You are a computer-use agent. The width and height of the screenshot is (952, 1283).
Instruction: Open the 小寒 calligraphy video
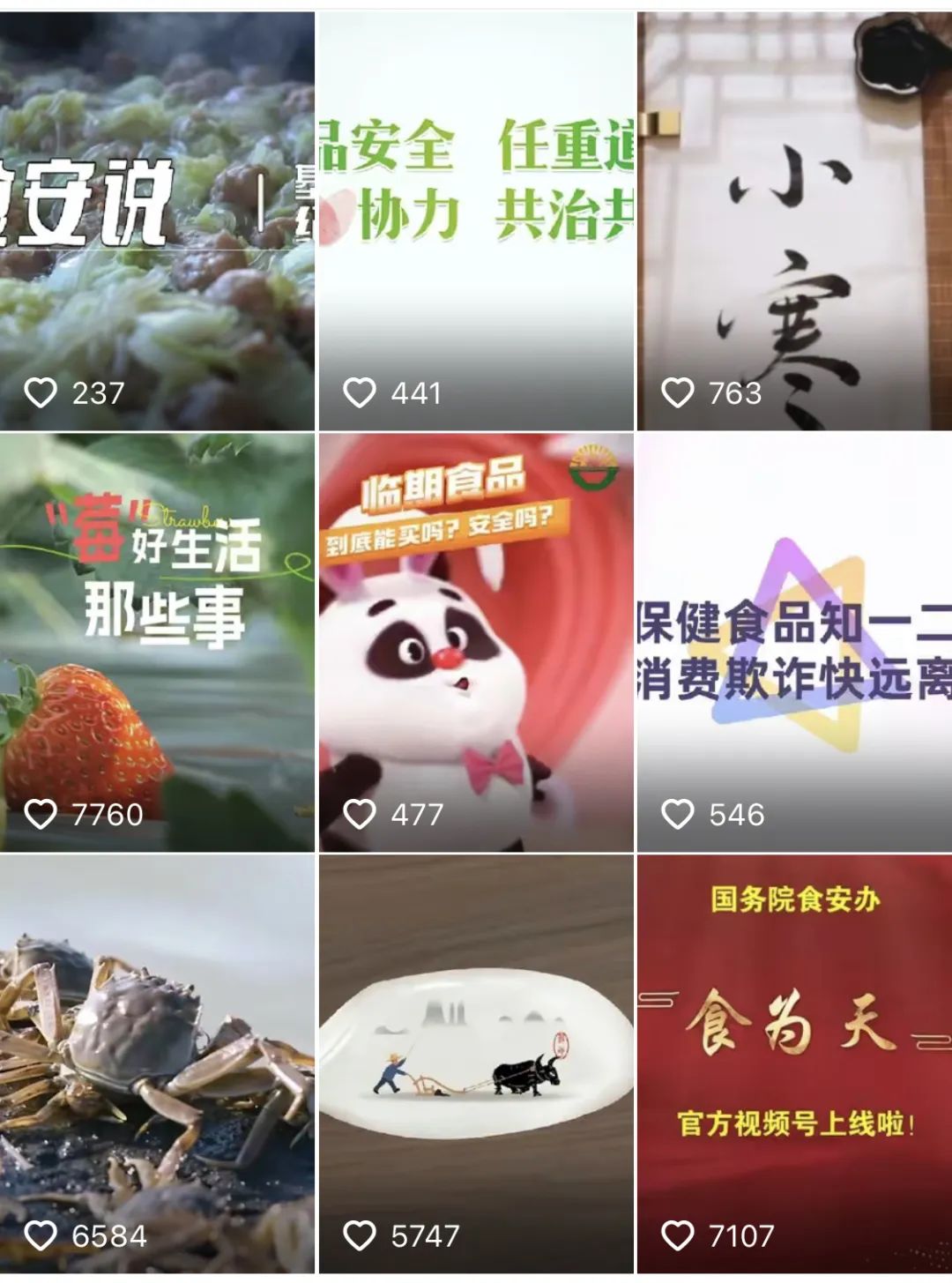pyautogui.click(x=794, y=220)
